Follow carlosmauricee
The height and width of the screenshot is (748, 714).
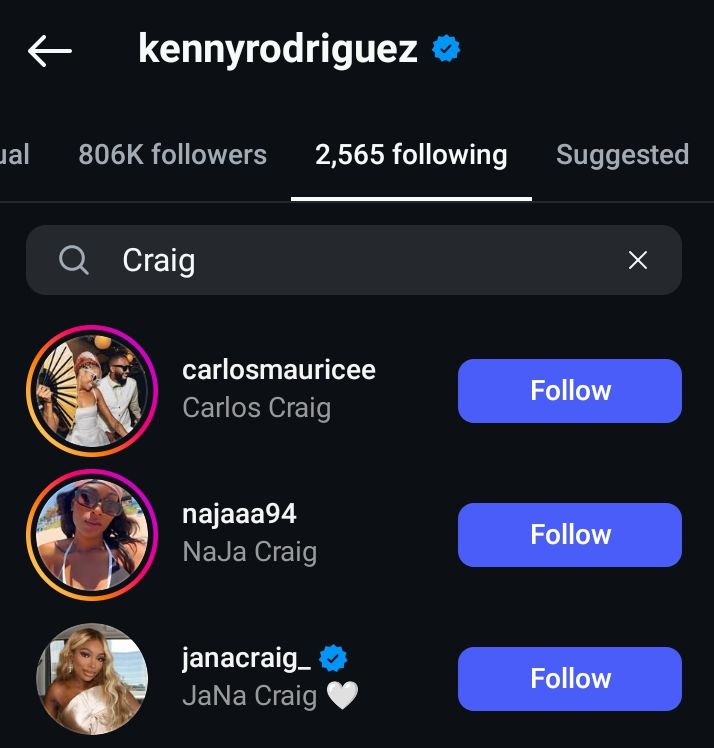tap(569, 391)
